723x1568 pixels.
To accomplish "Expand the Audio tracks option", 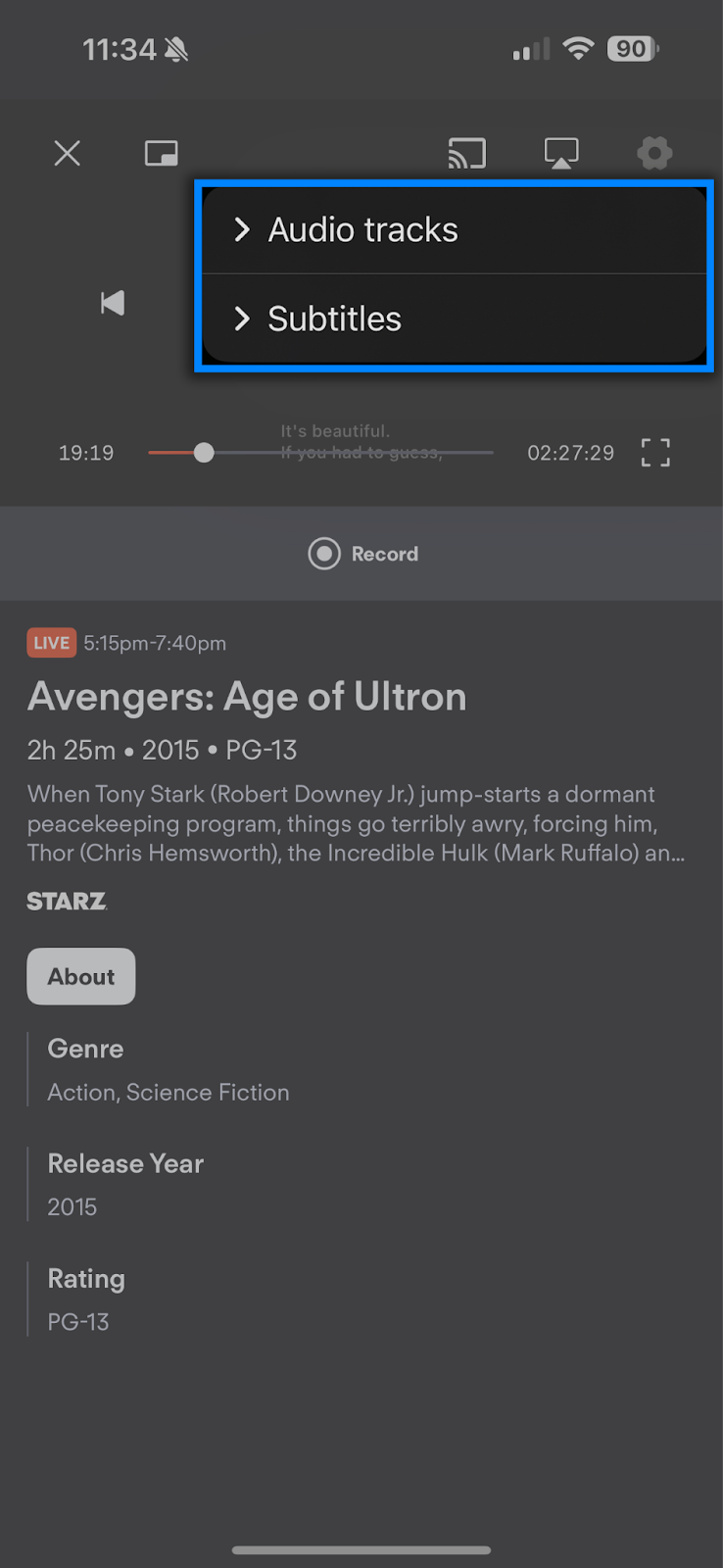I will (x=362, y=230).
